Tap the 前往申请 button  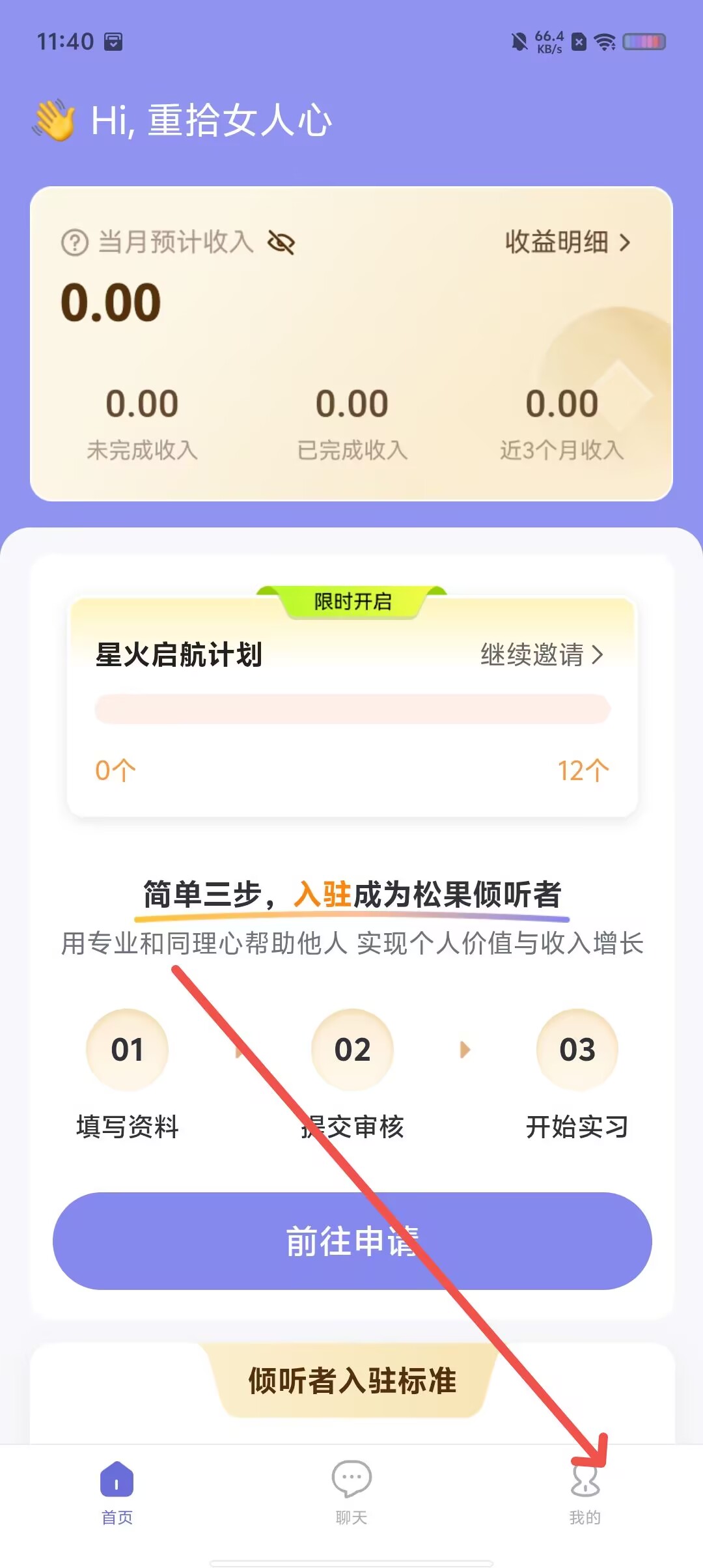pos(352,1241)
